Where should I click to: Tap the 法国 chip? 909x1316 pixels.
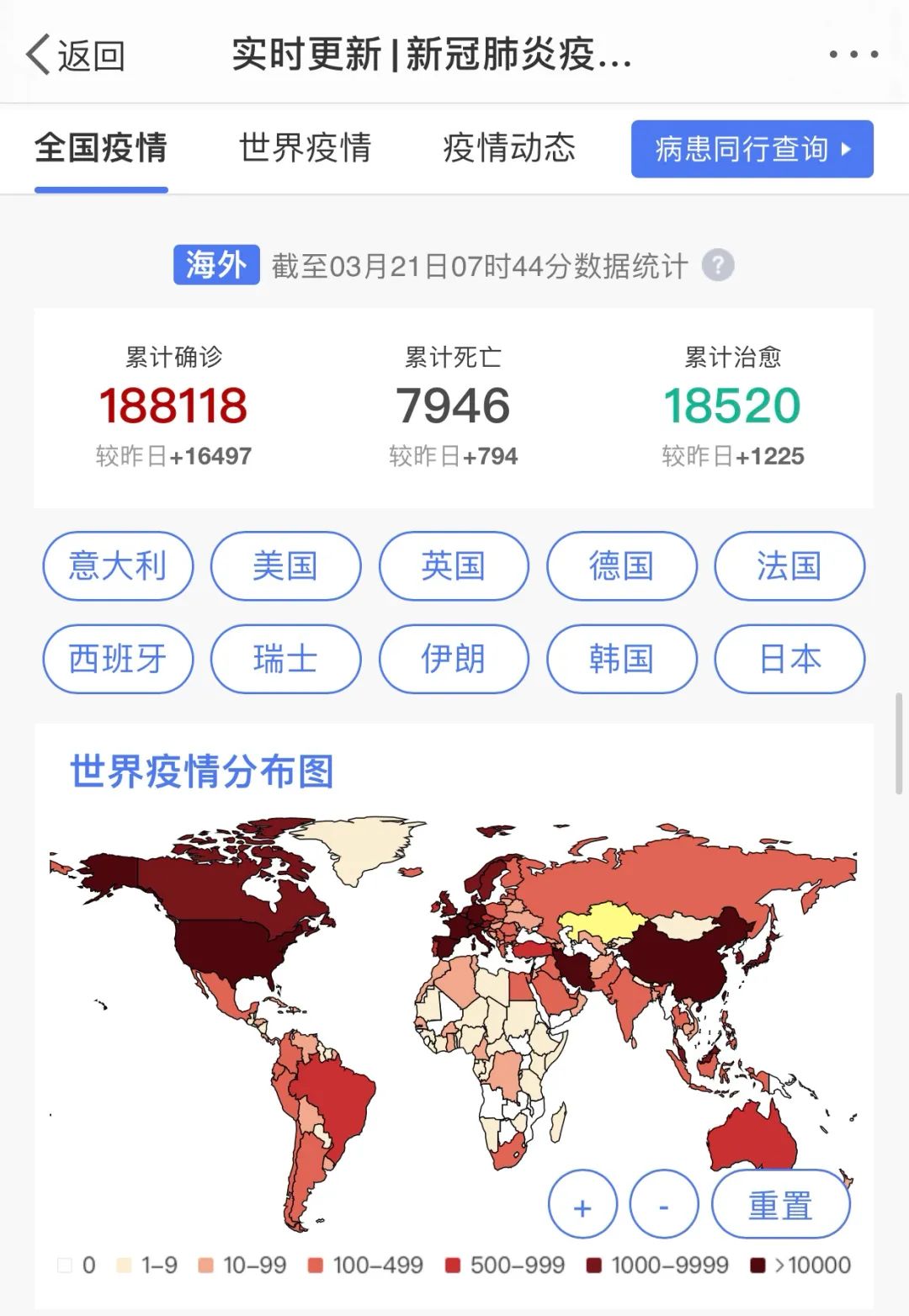pyautogui.click(x=789, y=565)
